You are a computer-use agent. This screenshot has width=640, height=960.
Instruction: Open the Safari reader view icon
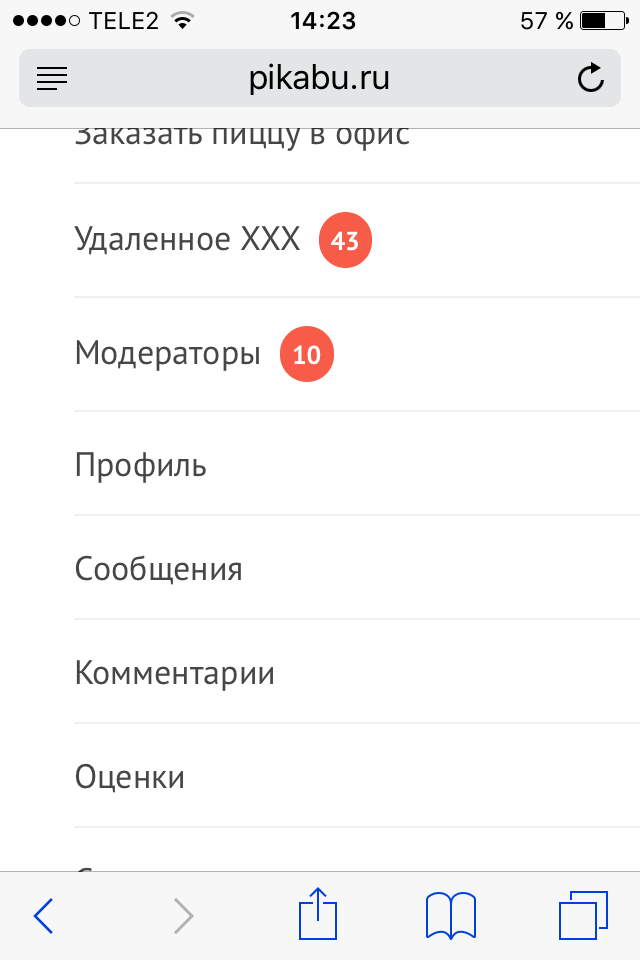[x=51, y=78]
